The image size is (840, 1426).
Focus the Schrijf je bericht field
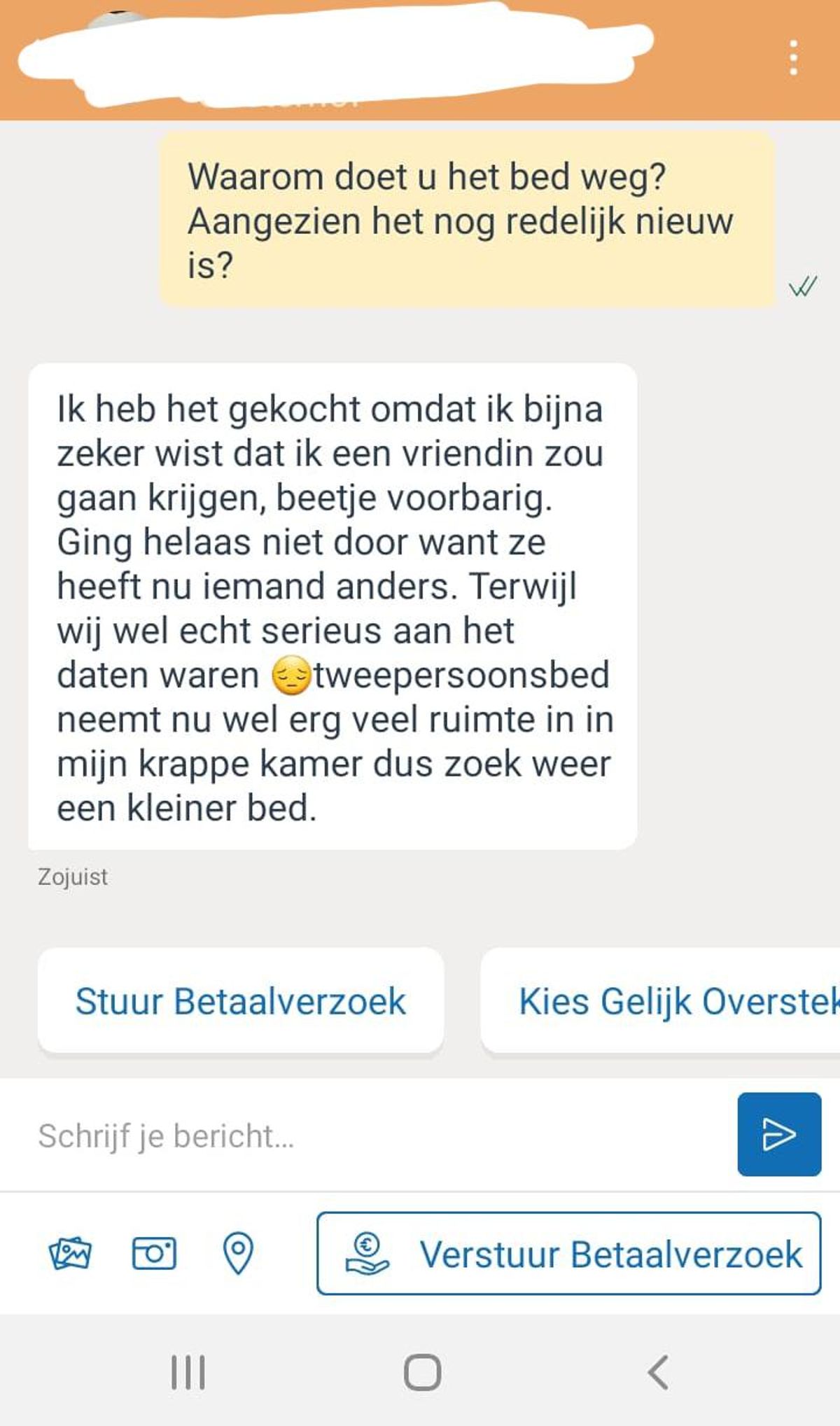tap(378, 1135)
